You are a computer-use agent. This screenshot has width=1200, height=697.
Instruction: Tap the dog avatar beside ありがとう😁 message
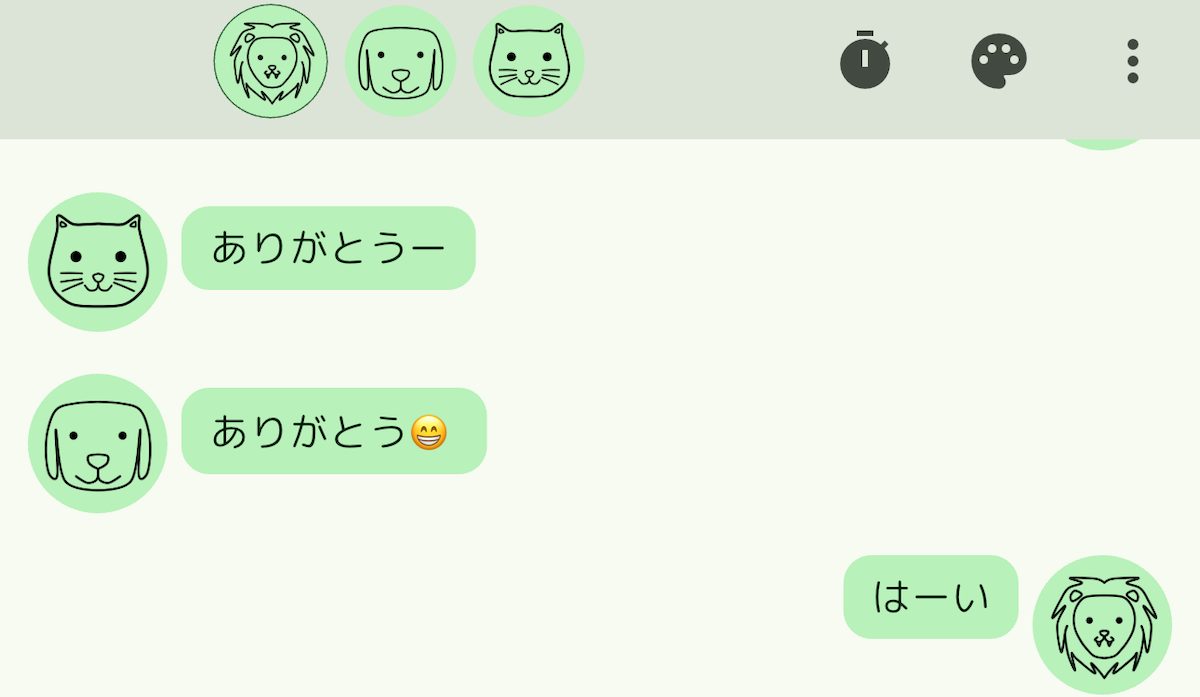(x=98, y=443)
